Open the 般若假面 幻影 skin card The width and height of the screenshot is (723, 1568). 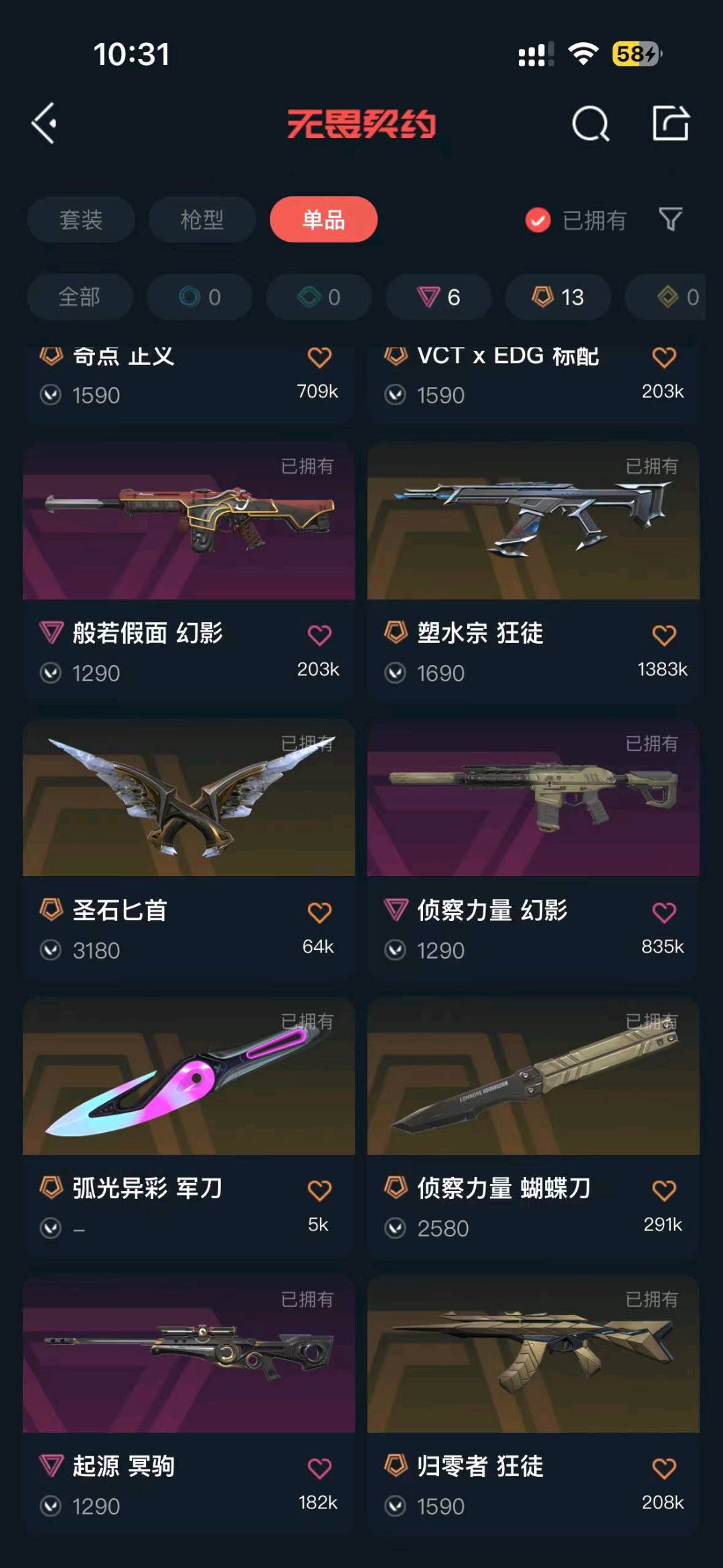189,522
